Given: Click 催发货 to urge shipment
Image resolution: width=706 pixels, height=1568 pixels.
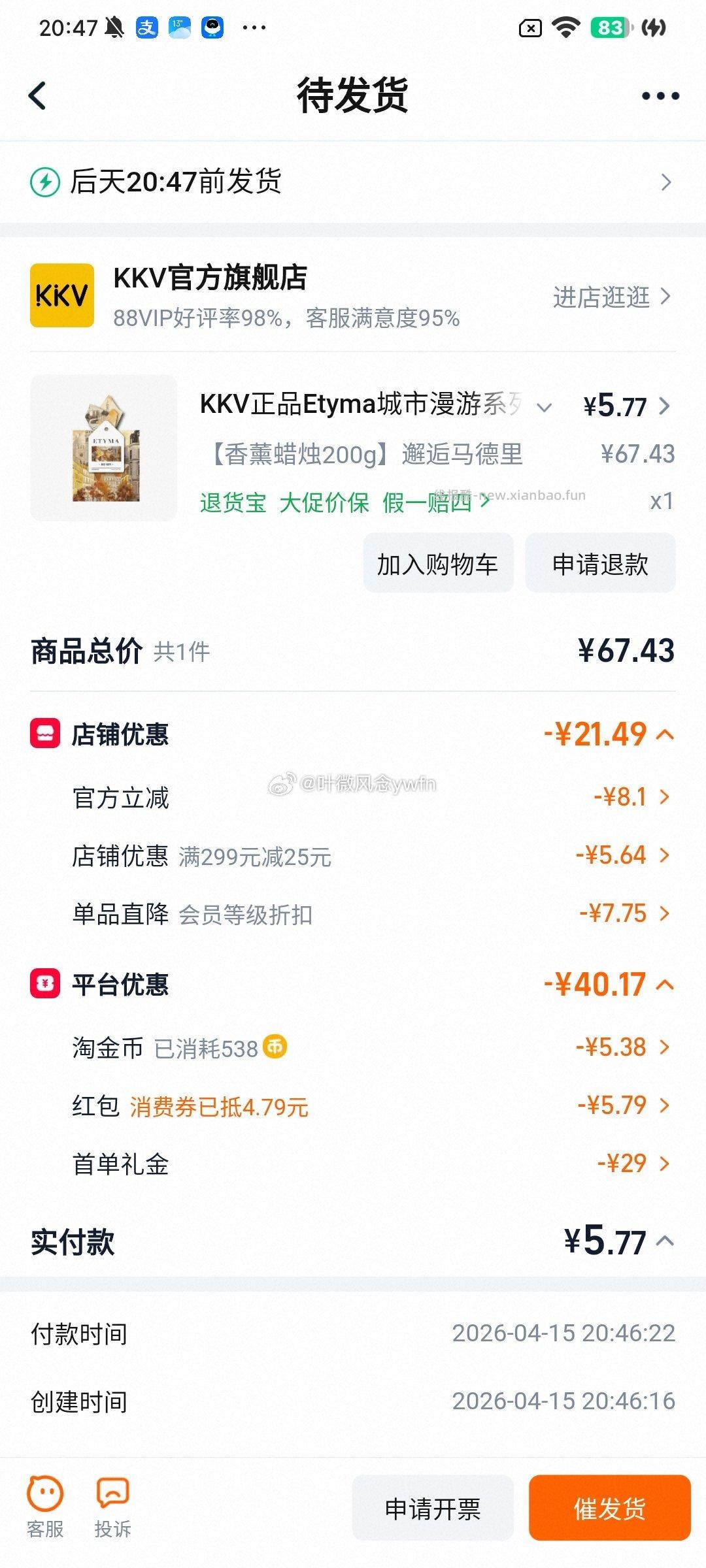Looking at the screenshot, I should pyautogui.click(x=609, y=1510).
